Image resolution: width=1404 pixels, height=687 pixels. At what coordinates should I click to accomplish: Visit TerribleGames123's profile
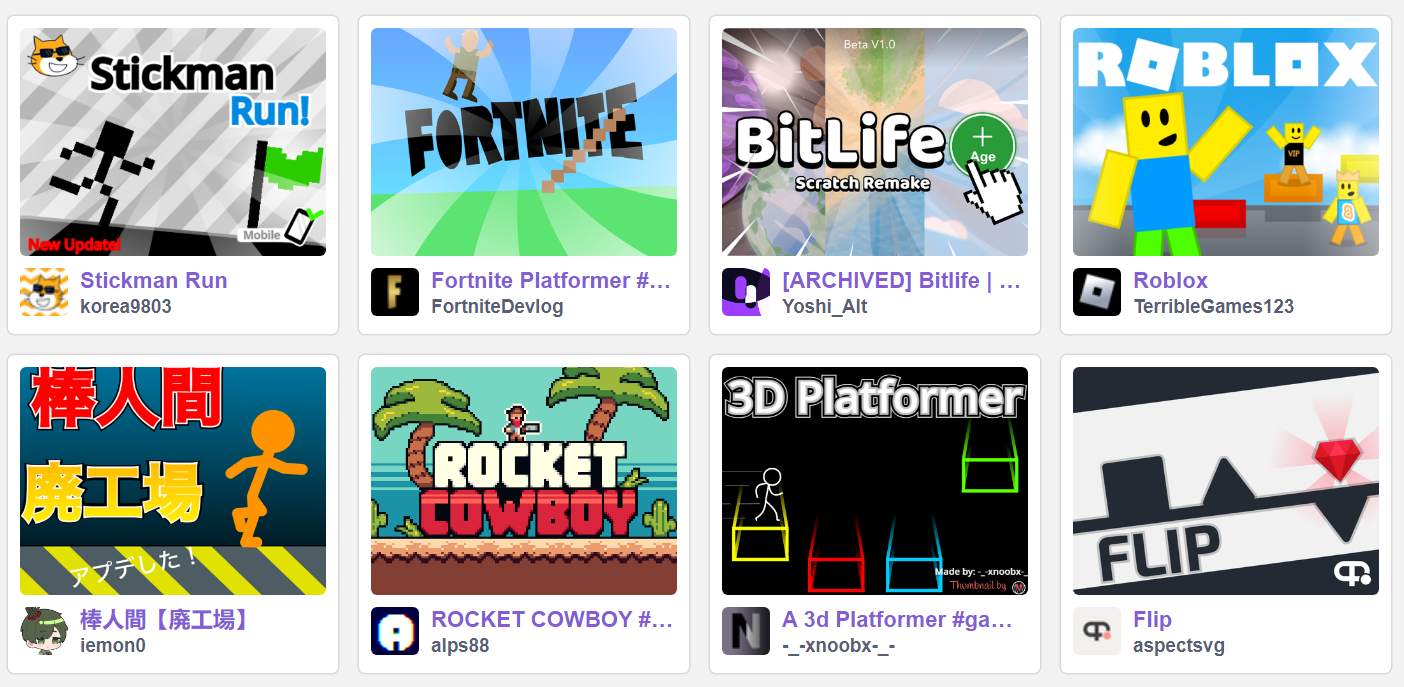[1213, 307]
